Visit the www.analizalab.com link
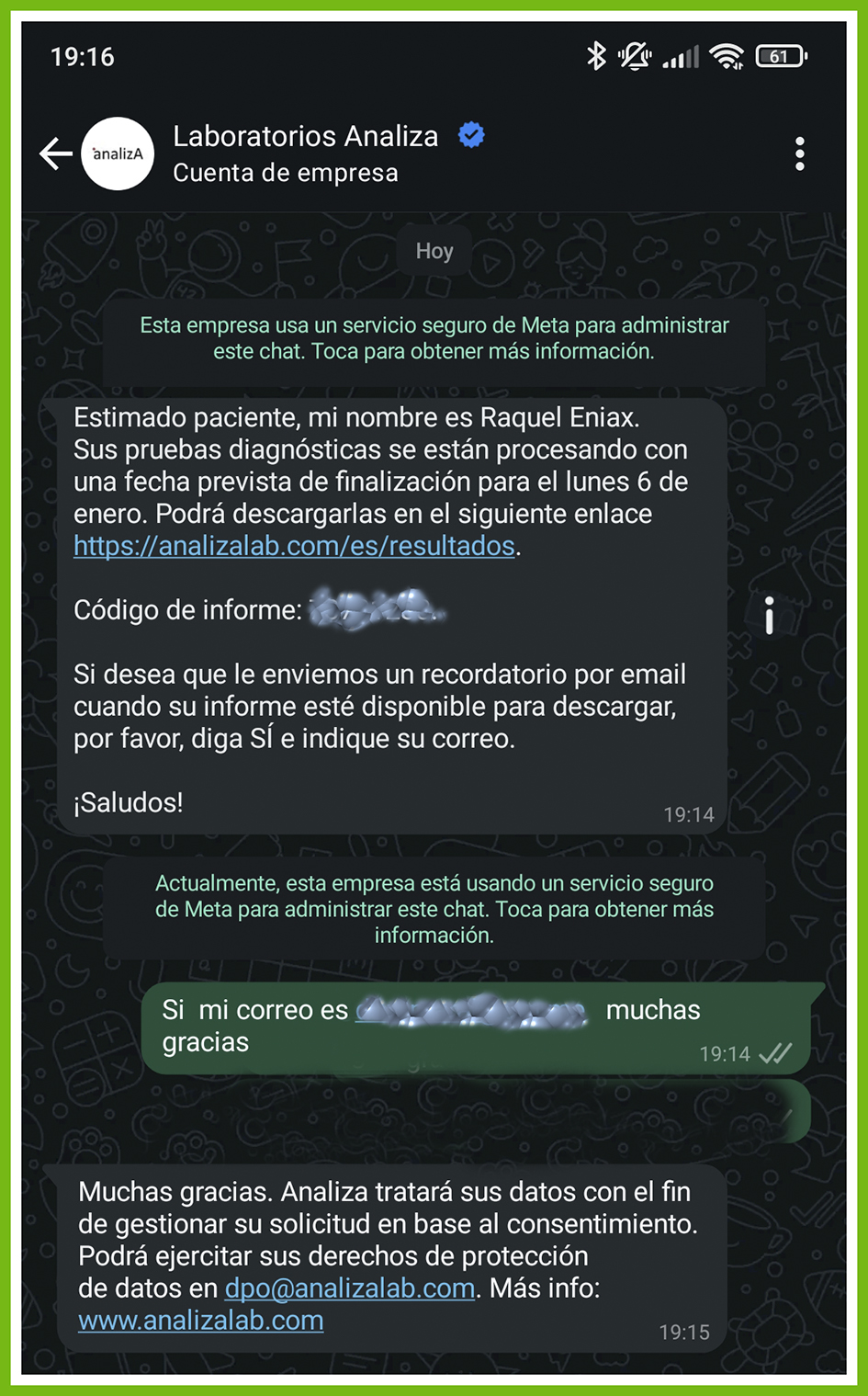 [x=200, y=1321]
